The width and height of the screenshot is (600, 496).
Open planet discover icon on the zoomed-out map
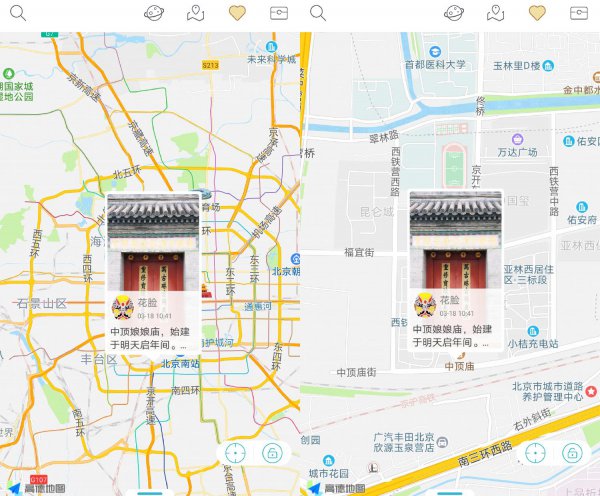tap(154, 14)
